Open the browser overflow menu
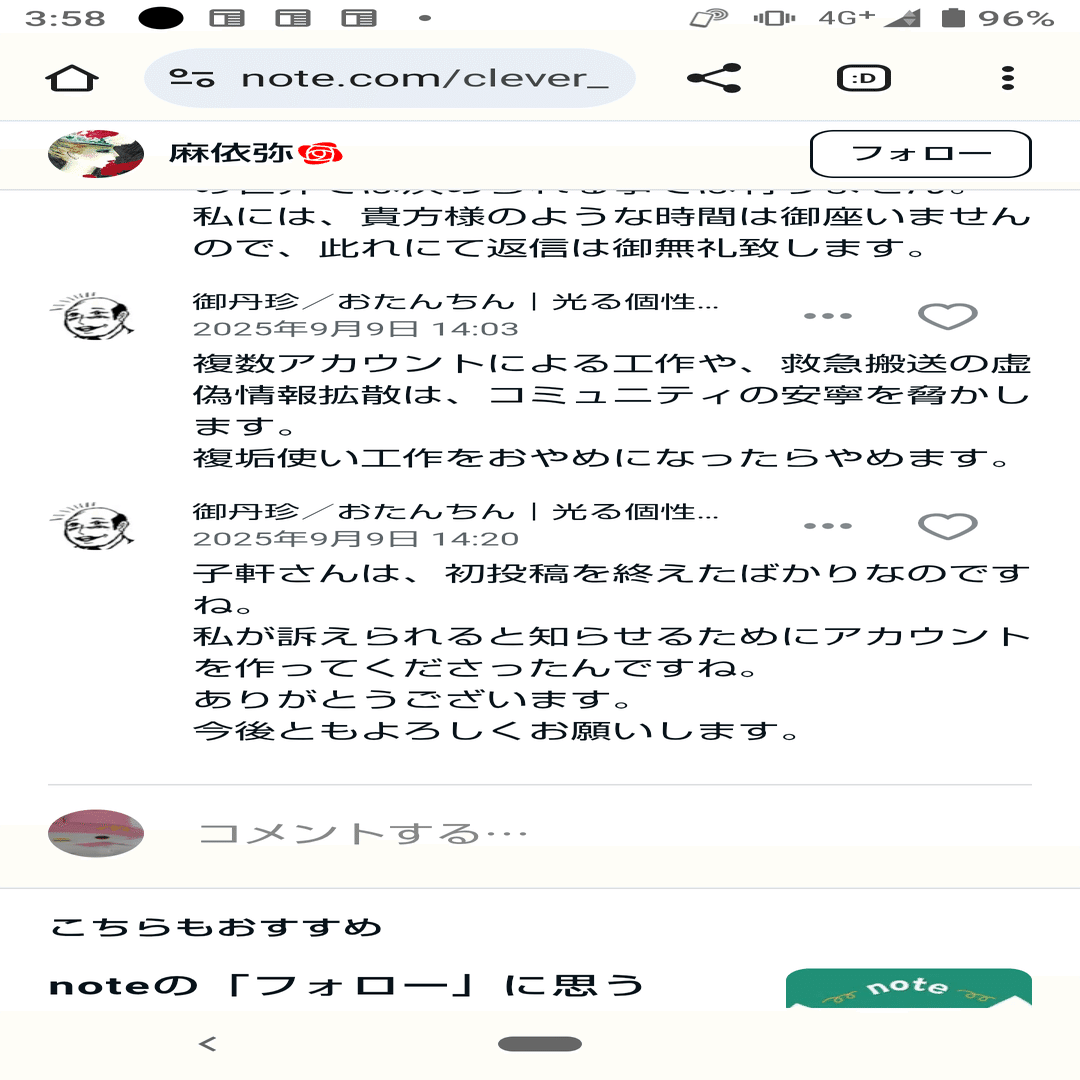Screen dimensions: 1080x1080 [x=1007, y=78]
